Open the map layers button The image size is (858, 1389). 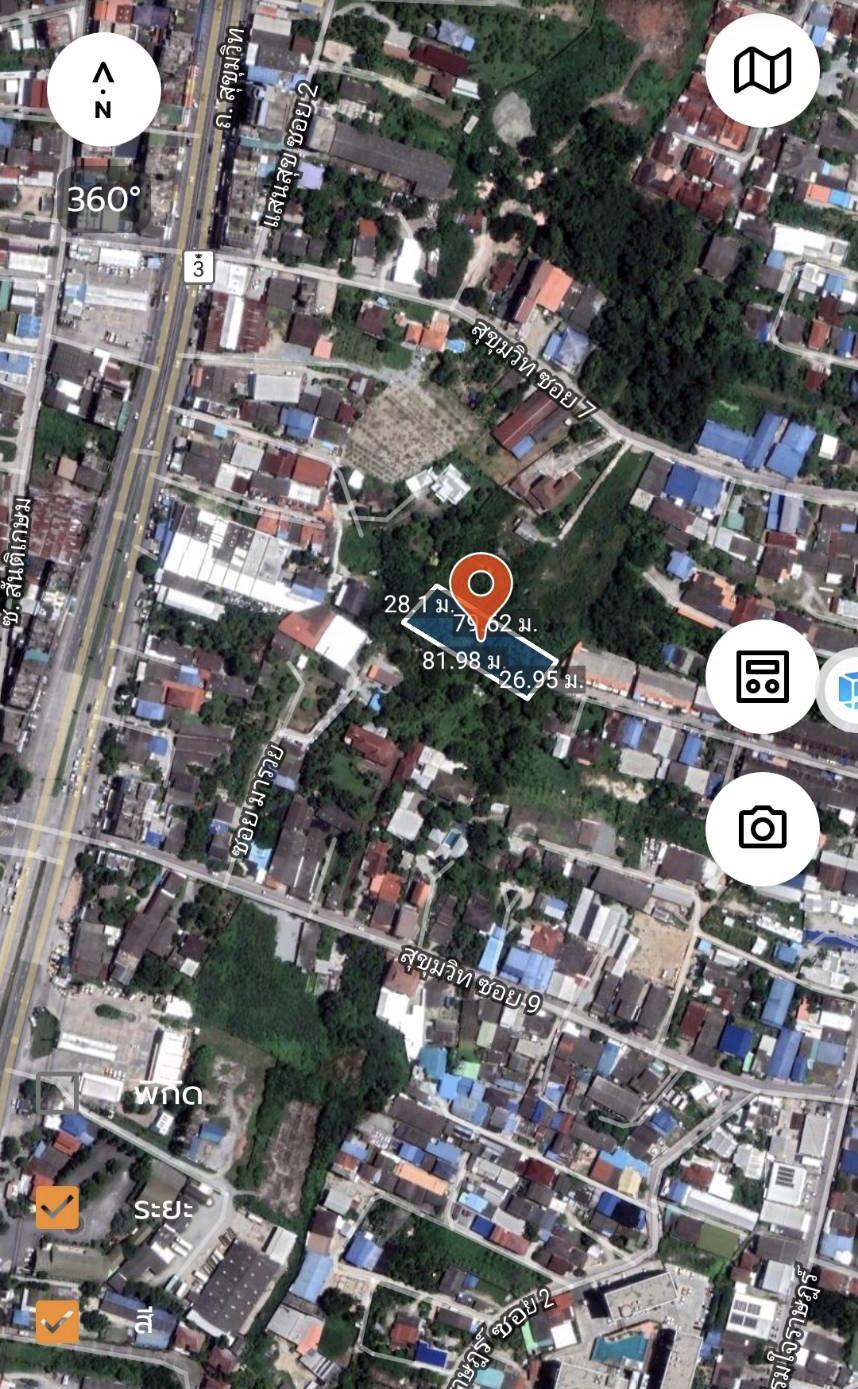tap(762, 70)
